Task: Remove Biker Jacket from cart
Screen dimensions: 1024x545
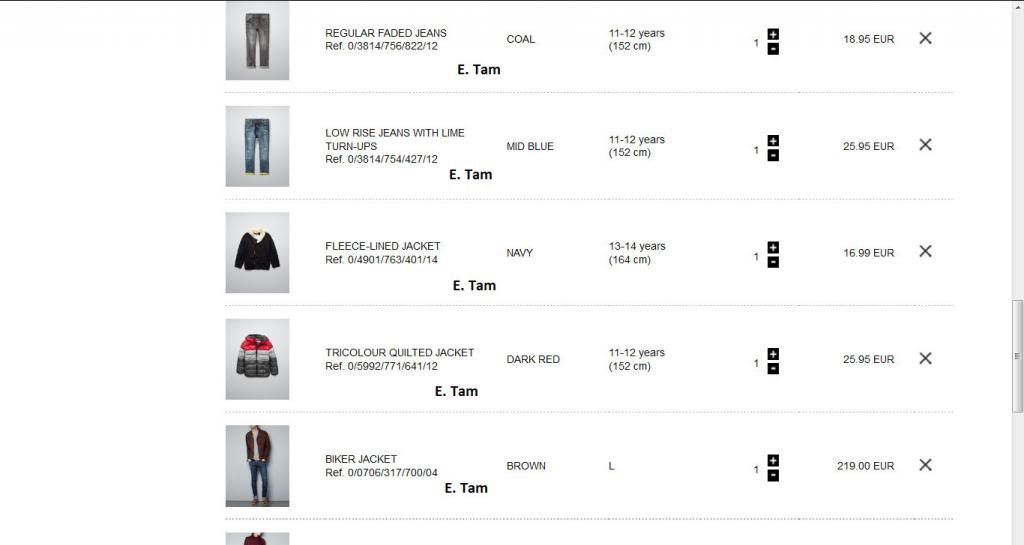Action: (x=925, y=465)
